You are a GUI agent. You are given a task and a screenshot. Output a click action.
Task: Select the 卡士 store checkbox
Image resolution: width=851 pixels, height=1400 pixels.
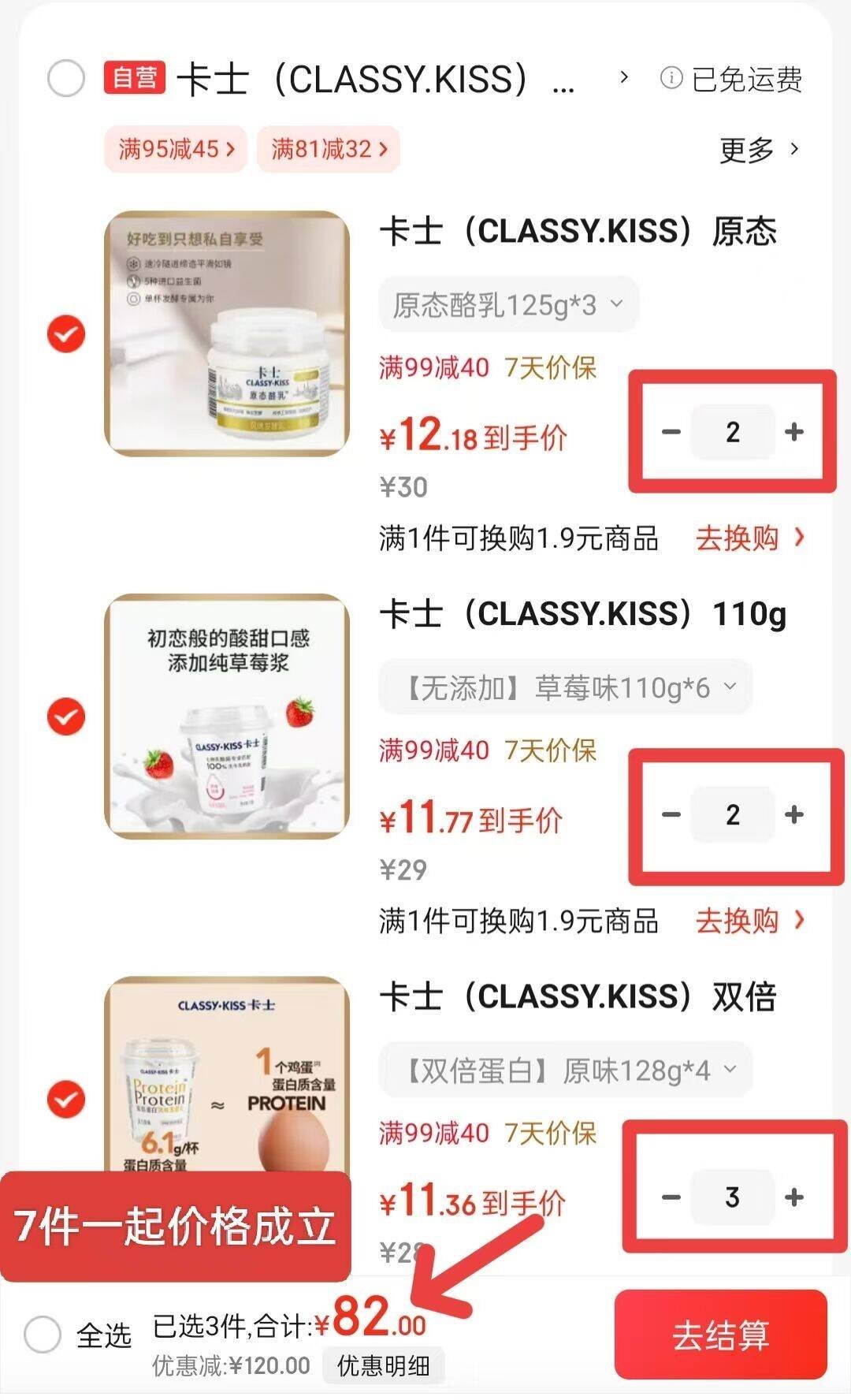click(66, 79)
